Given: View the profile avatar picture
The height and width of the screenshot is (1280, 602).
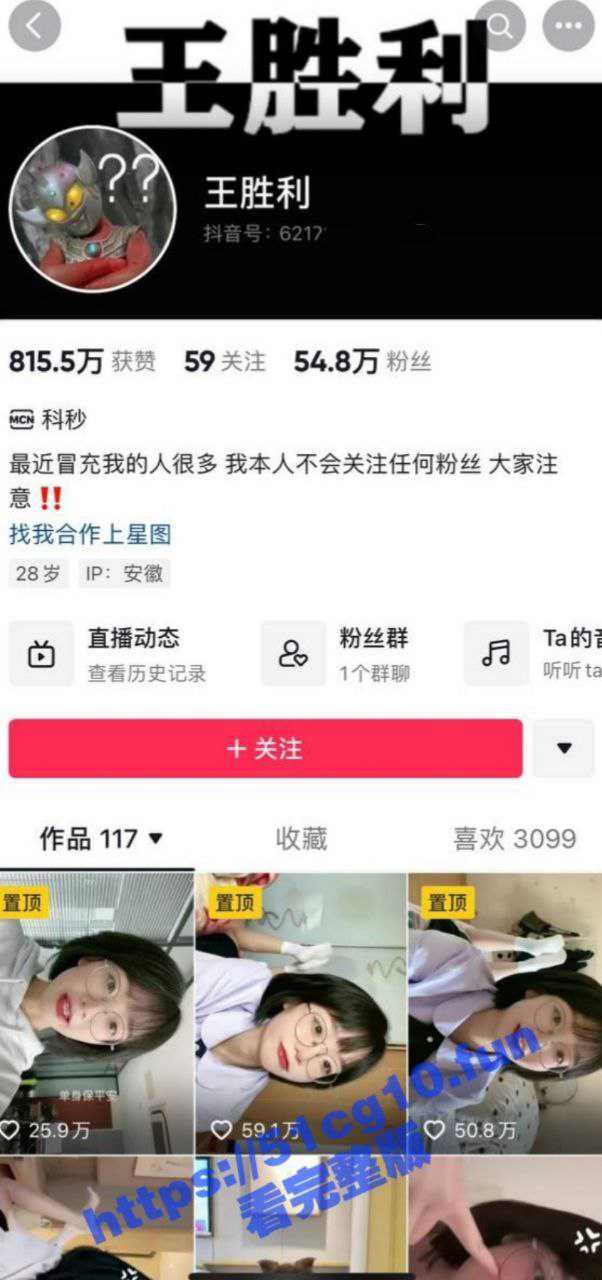Looking at the screenshot, I should coord(92,208).
